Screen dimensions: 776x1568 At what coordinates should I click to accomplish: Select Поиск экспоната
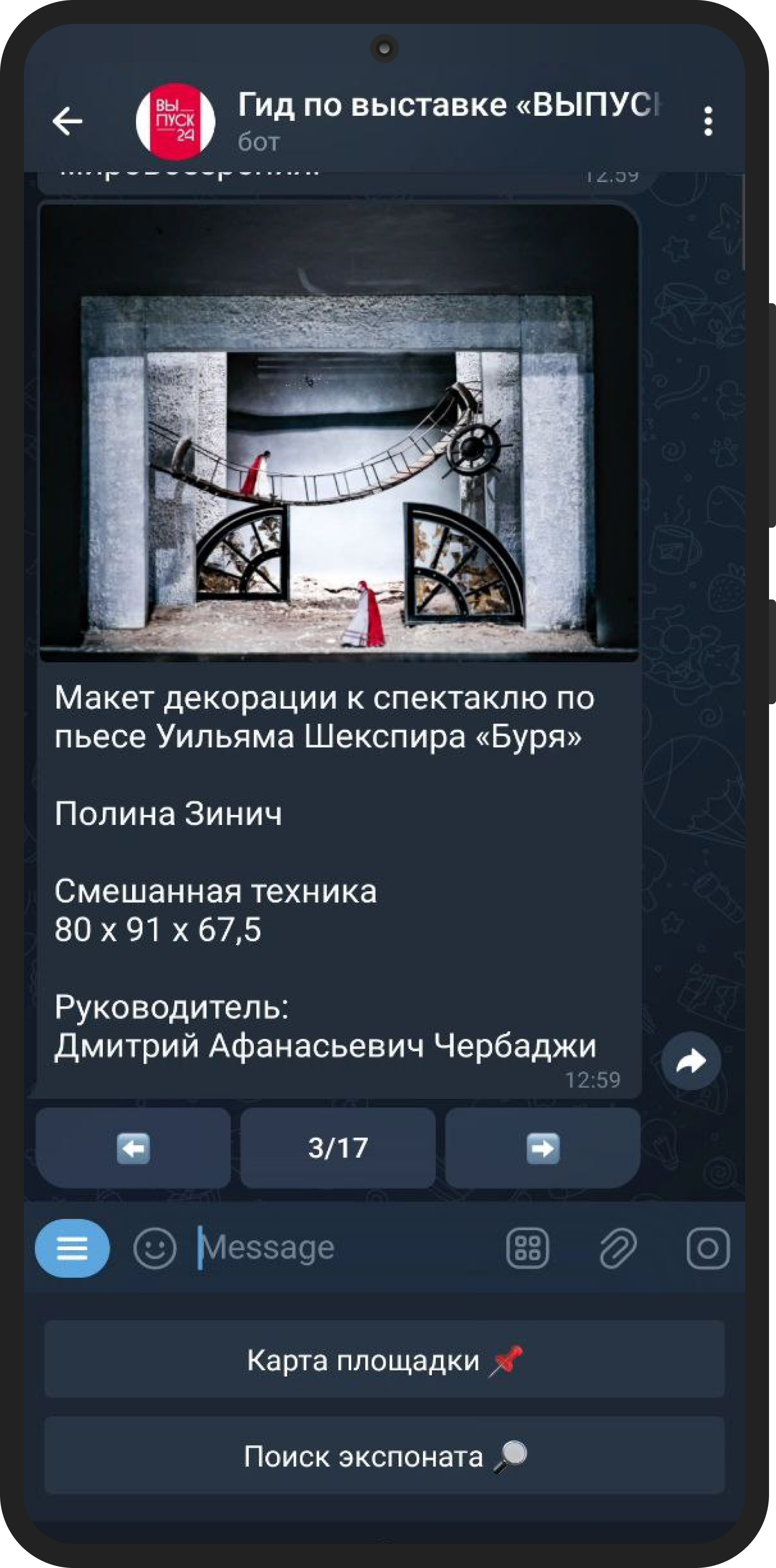(385, 1455)
